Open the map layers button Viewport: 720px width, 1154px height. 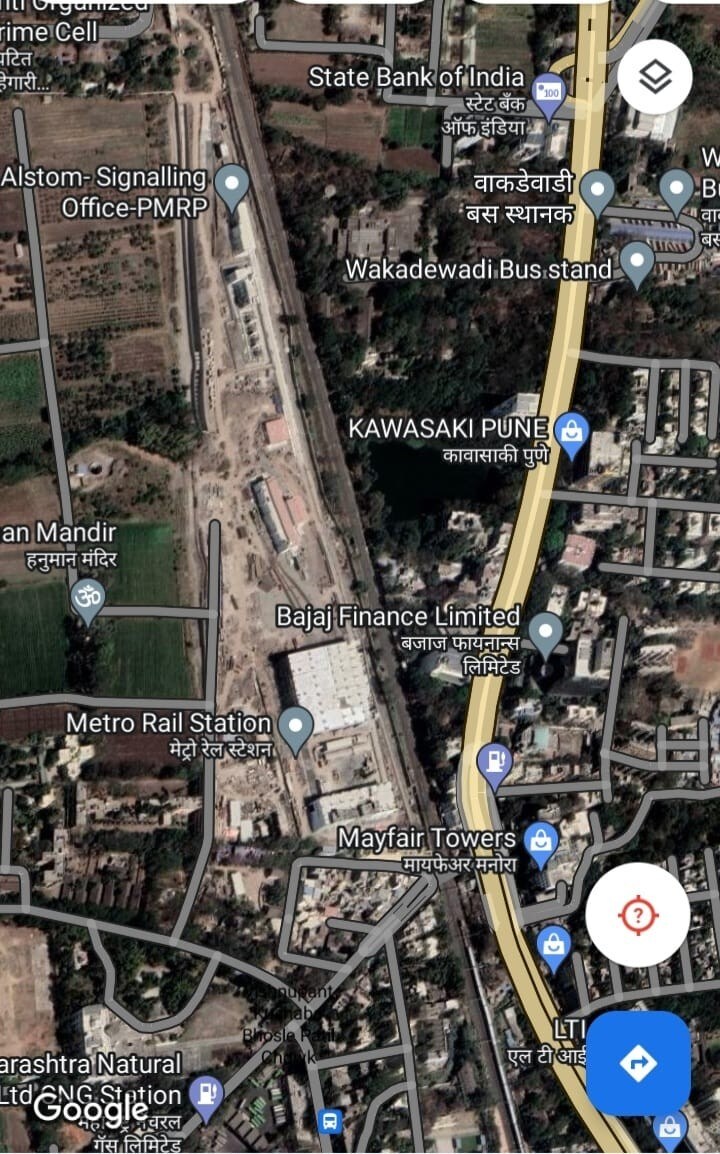(654, 77)
